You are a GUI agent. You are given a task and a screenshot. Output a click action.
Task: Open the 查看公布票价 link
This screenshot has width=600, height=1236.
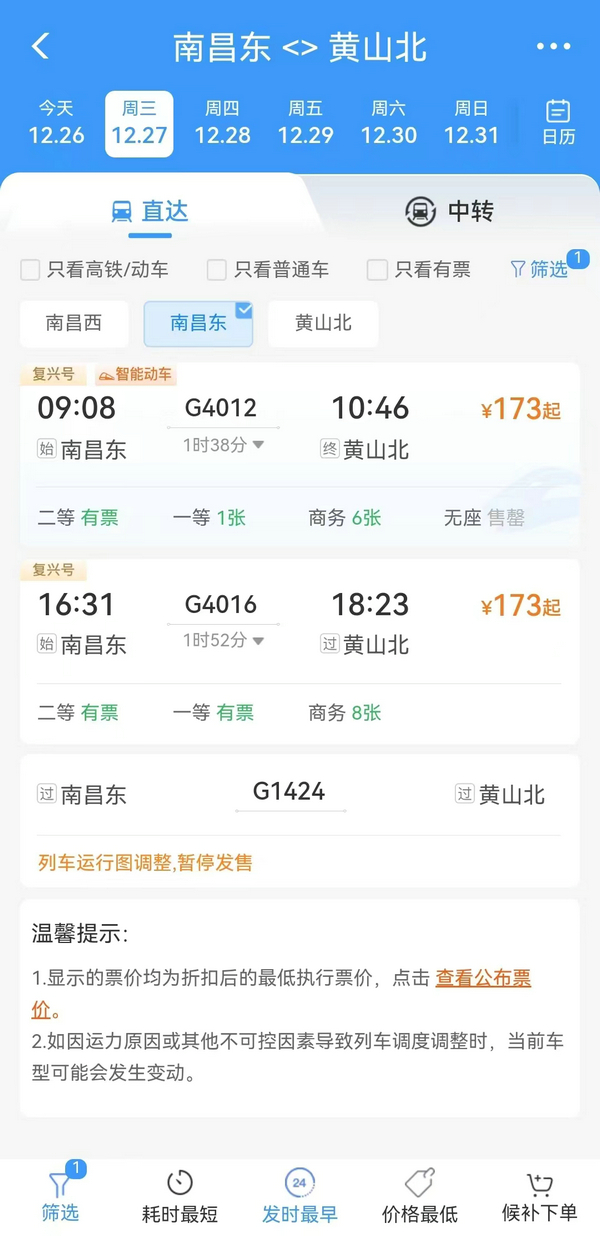click(483, 978)
